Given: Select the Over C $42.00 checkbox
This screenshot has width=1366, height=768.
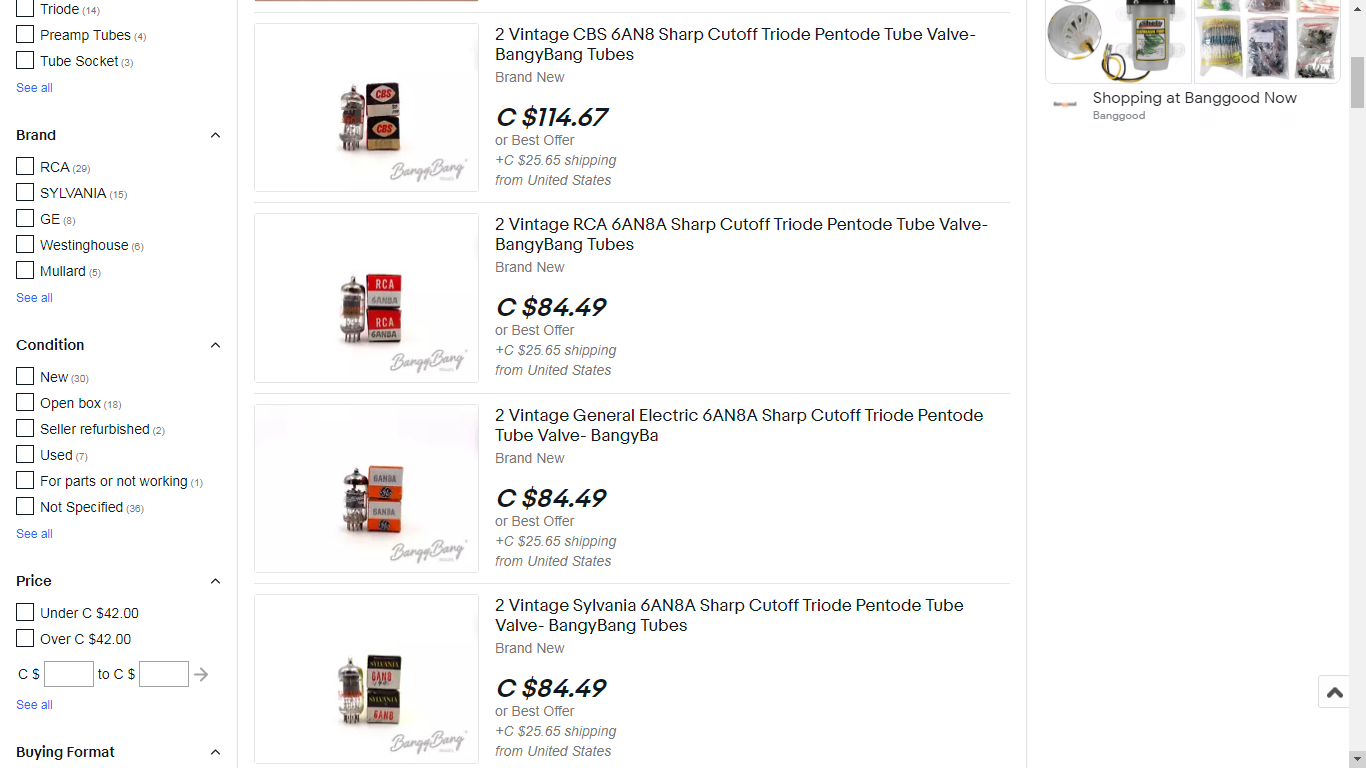Looking at the screenshot, I should tap(25, 639).
